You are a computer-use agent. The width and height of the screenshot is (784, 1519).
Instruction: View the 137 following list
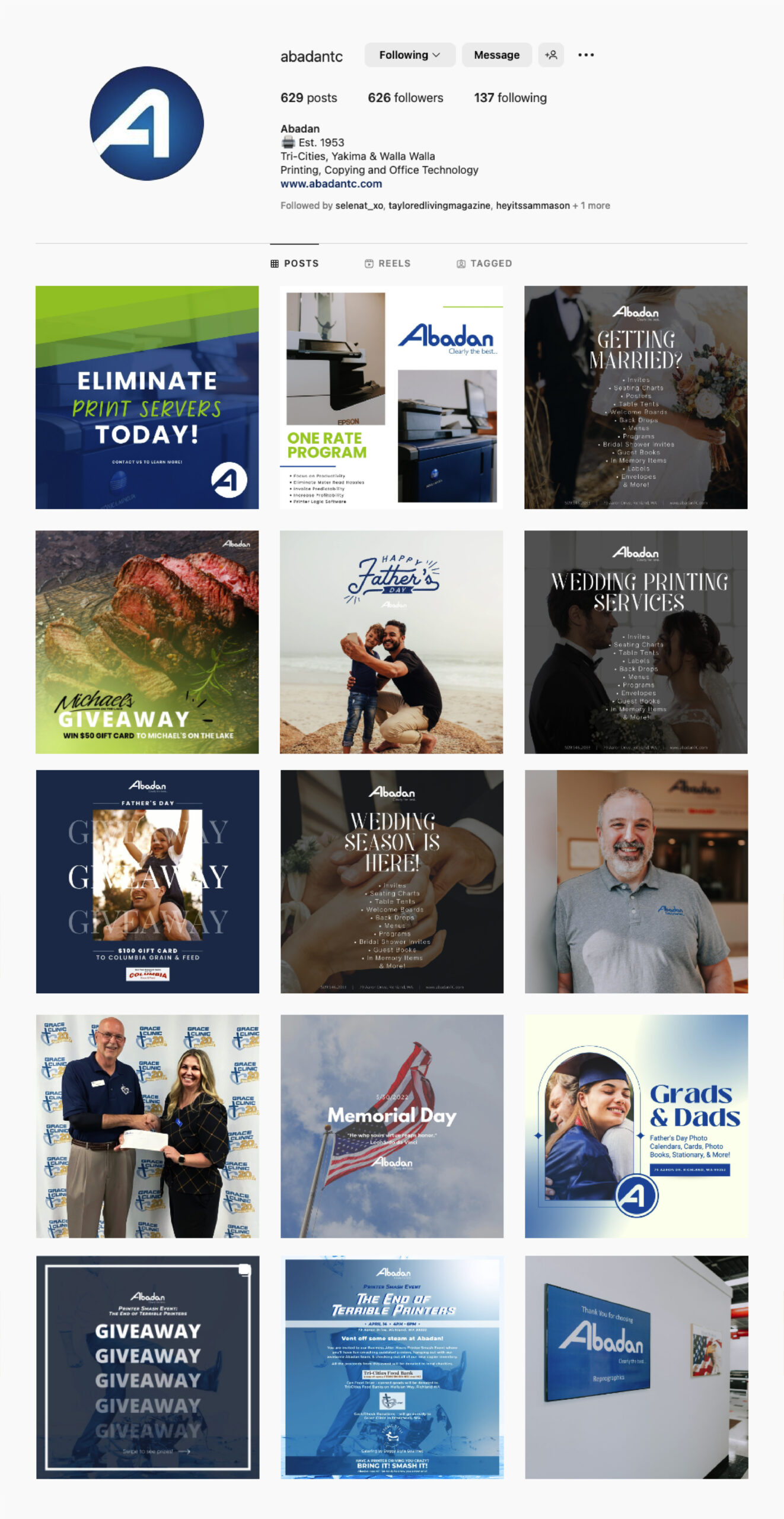(510, 98)
